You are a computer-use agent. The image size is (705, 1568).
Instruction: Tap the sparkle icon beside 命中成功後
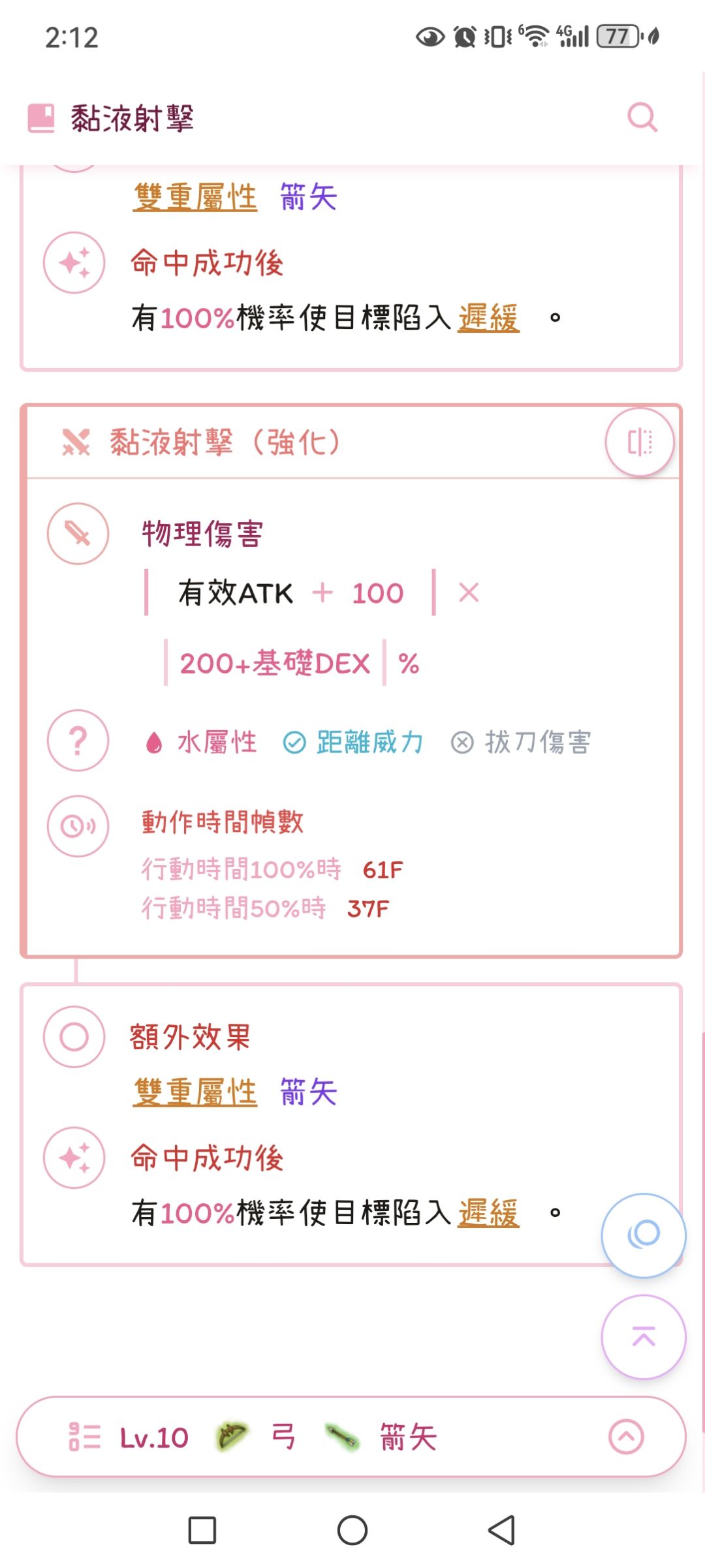click(77, 1158)
